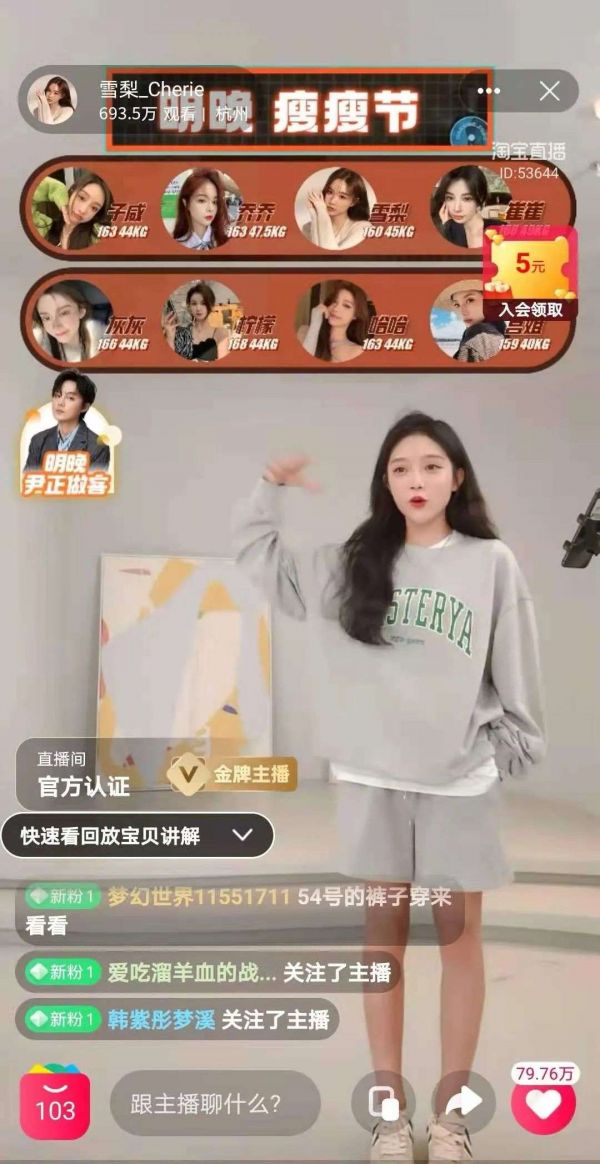Open 雪梨_Cherie's host profile
Image resolution: width=600 pixels, height=1164 pixels.
point(53,100)
